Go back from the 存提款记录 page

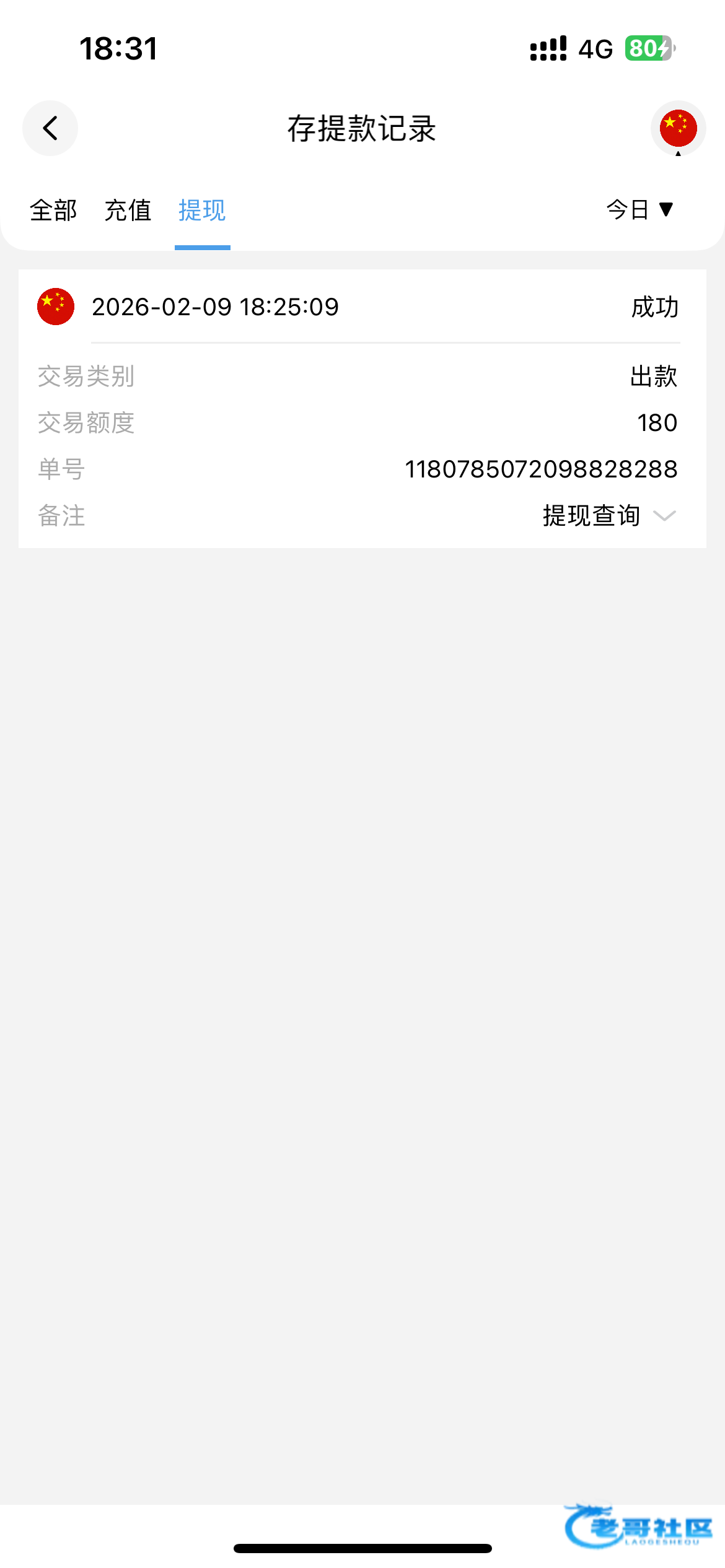(x=50, y=128)
